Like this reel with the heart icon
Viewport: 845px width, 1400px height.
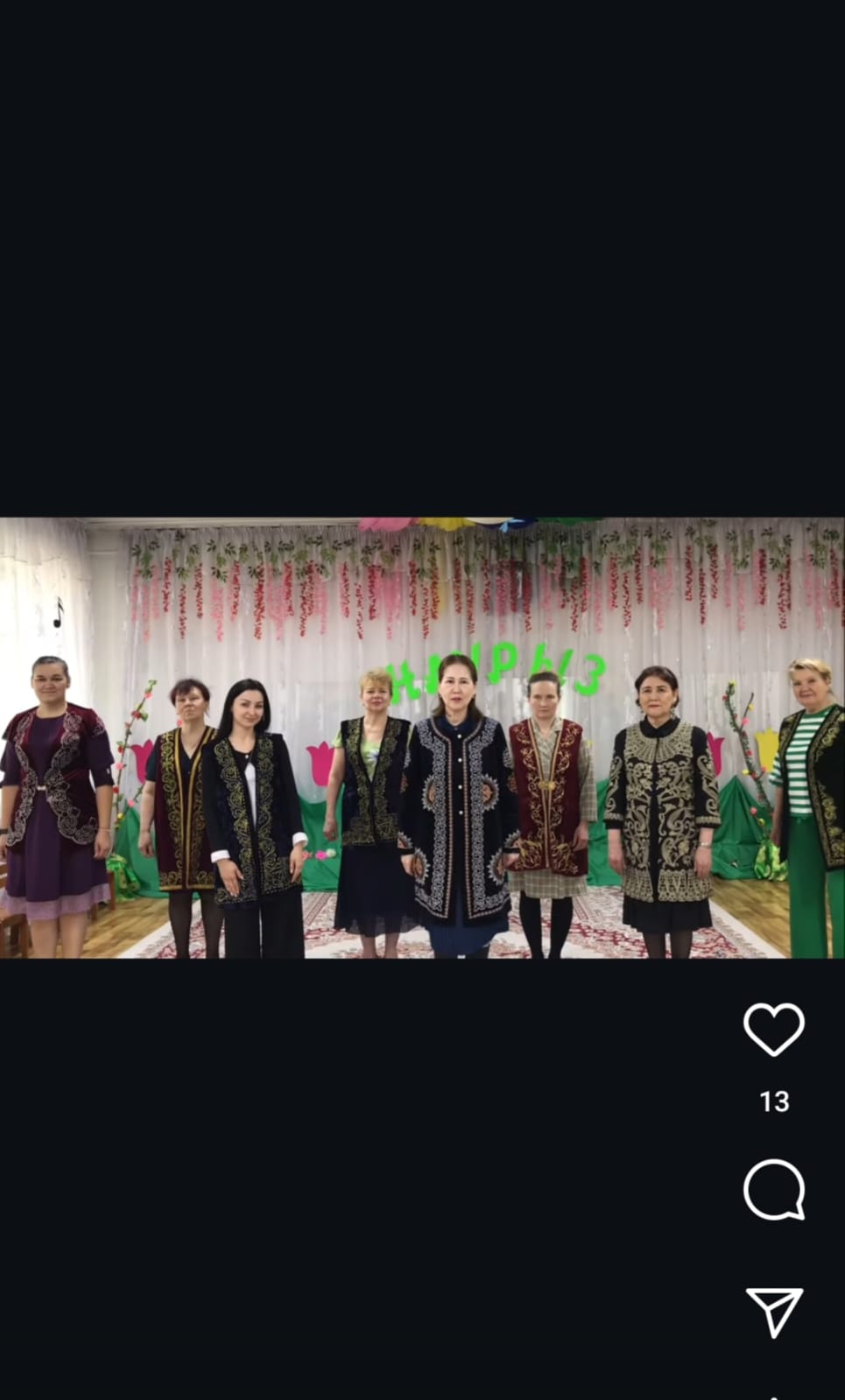(x=774, y=1029)
